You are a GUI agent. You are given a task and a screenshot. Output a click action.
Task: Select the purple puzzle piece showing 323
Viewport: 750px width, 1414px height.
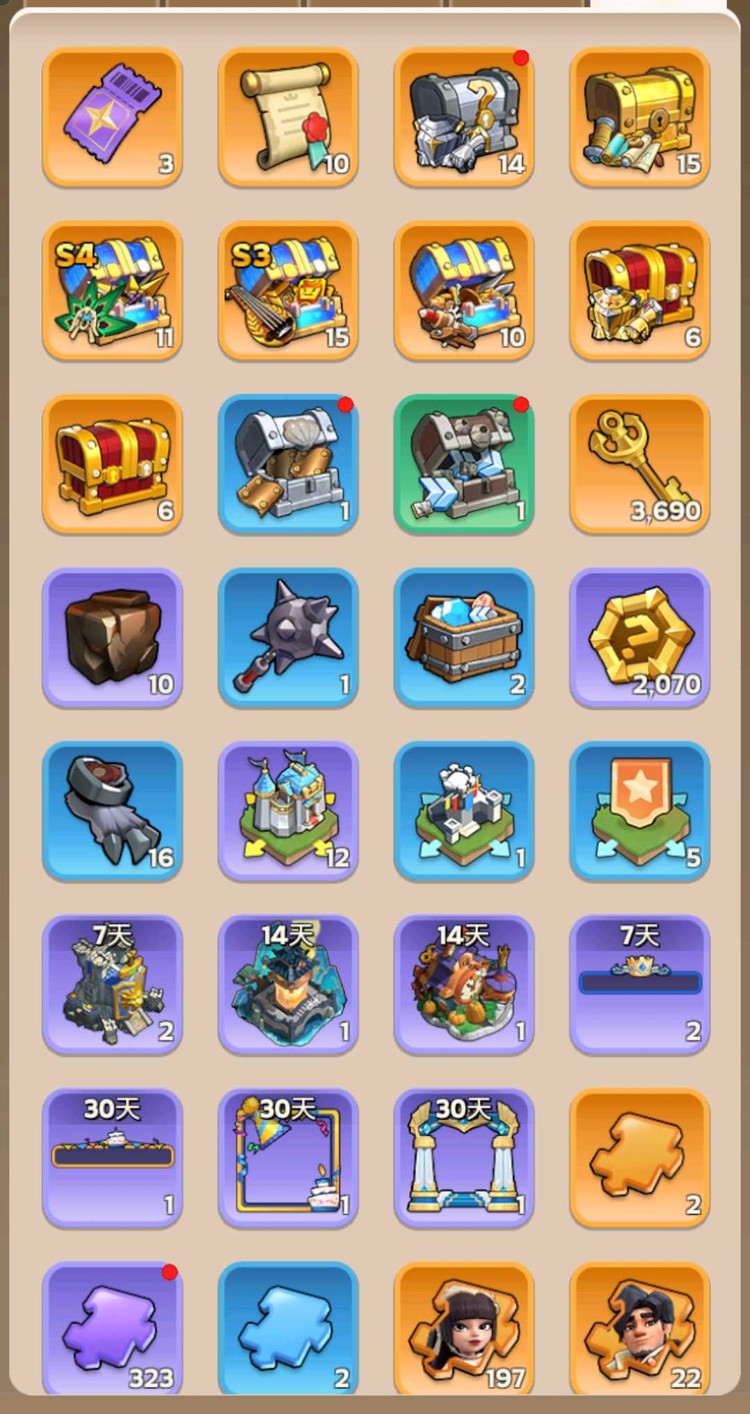[x=112, y=1330]
